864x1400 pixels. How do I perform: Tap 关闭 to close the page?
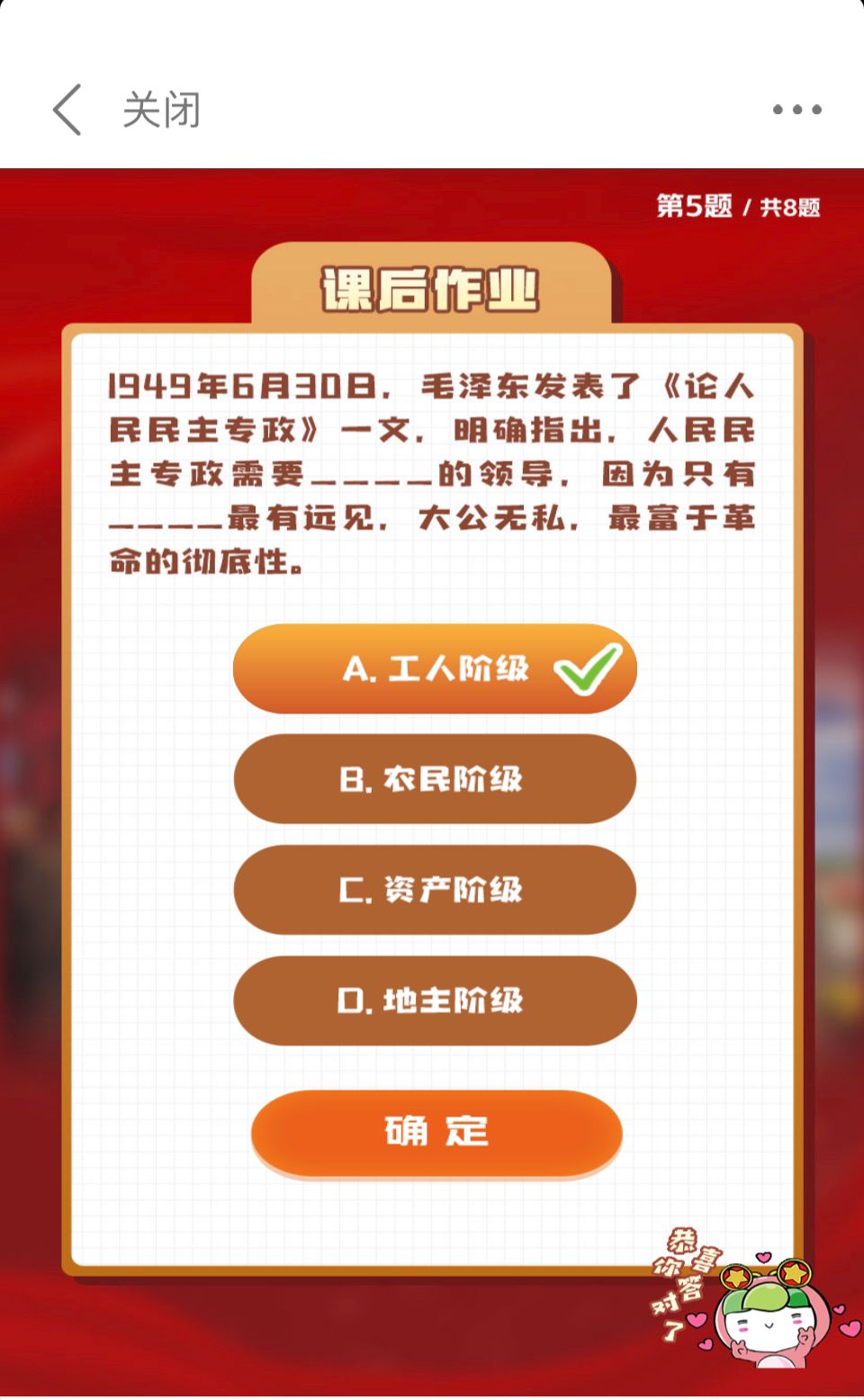pyautogui.click(x=161, y=110)
